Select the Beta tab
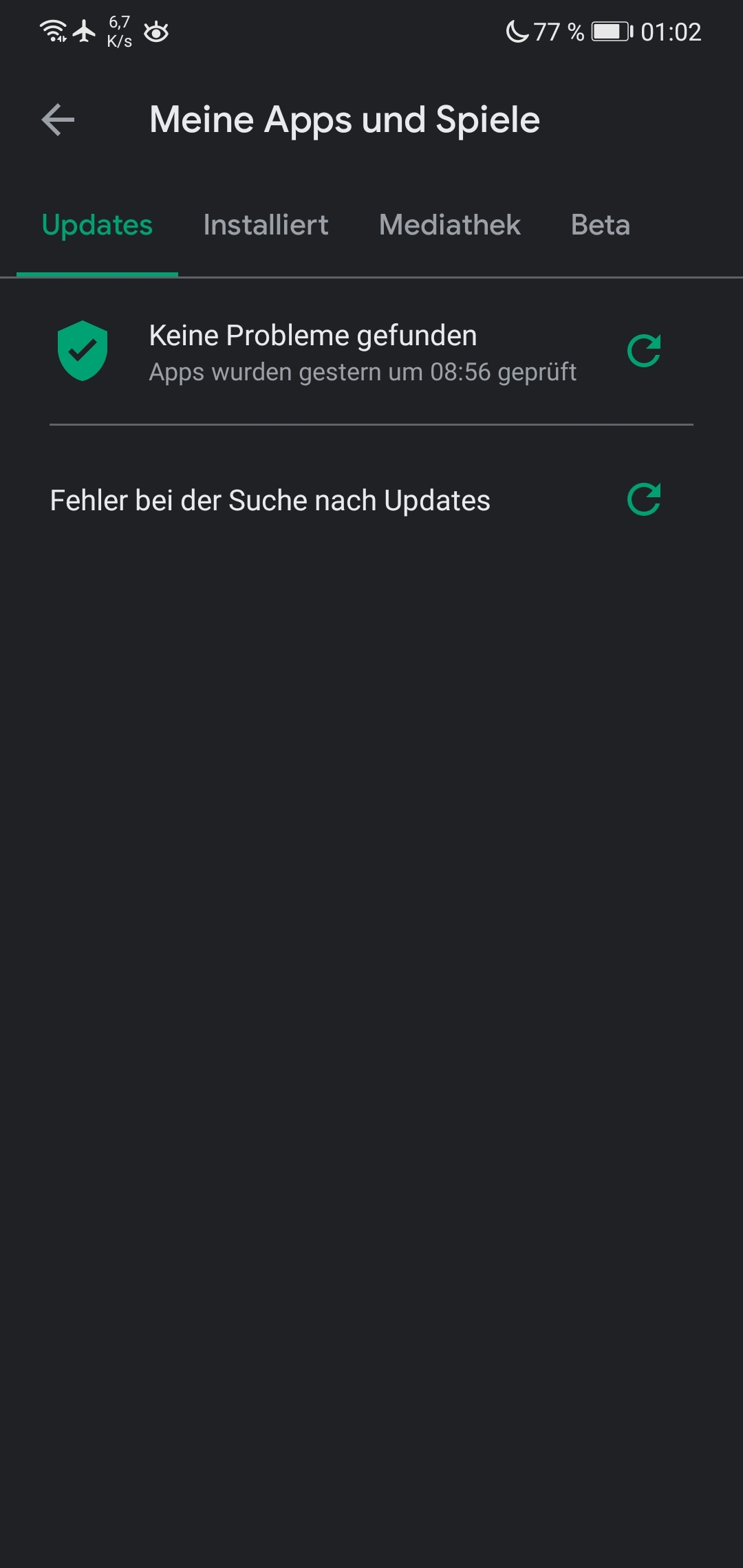 coord(600,225)
